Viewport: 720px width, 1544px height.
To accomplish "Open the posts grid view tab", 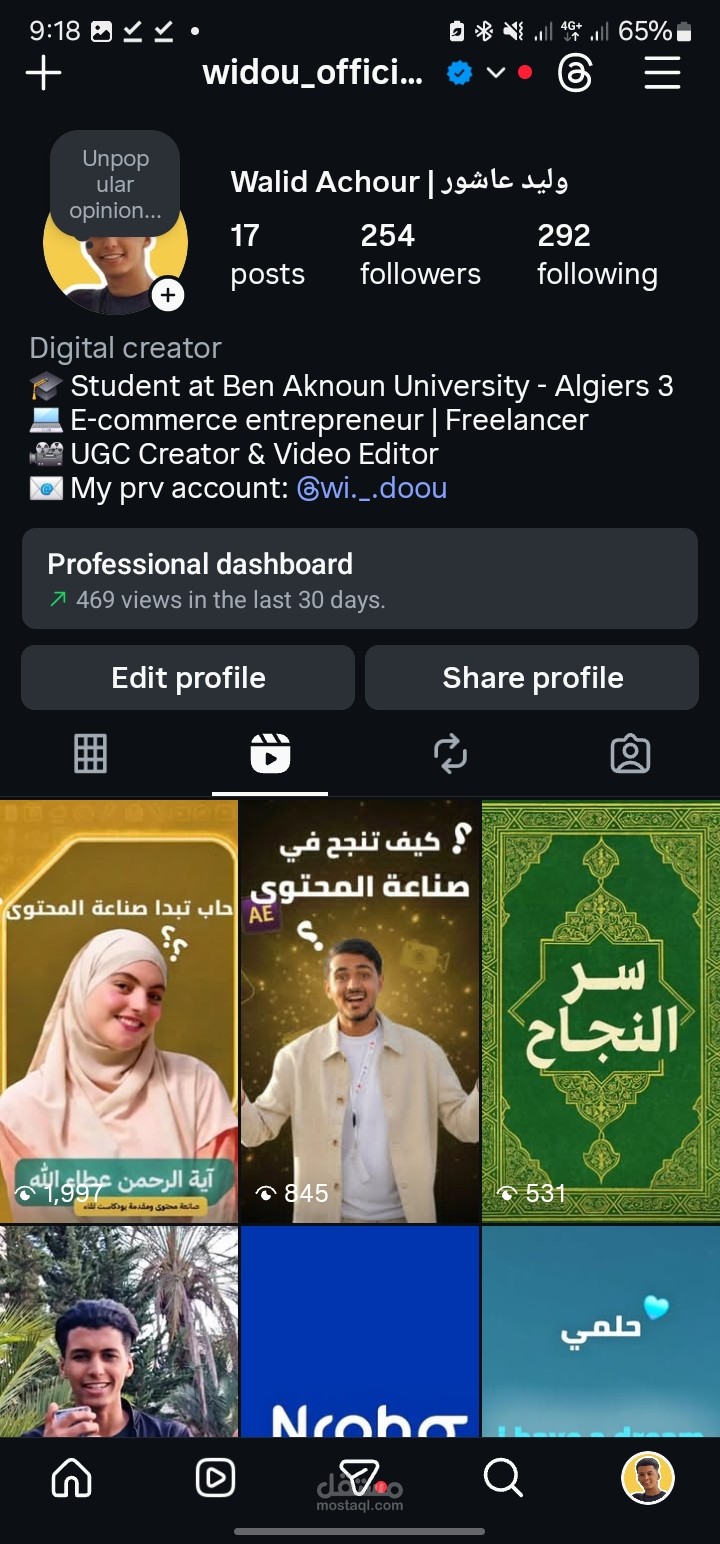I will coord(90,754).
